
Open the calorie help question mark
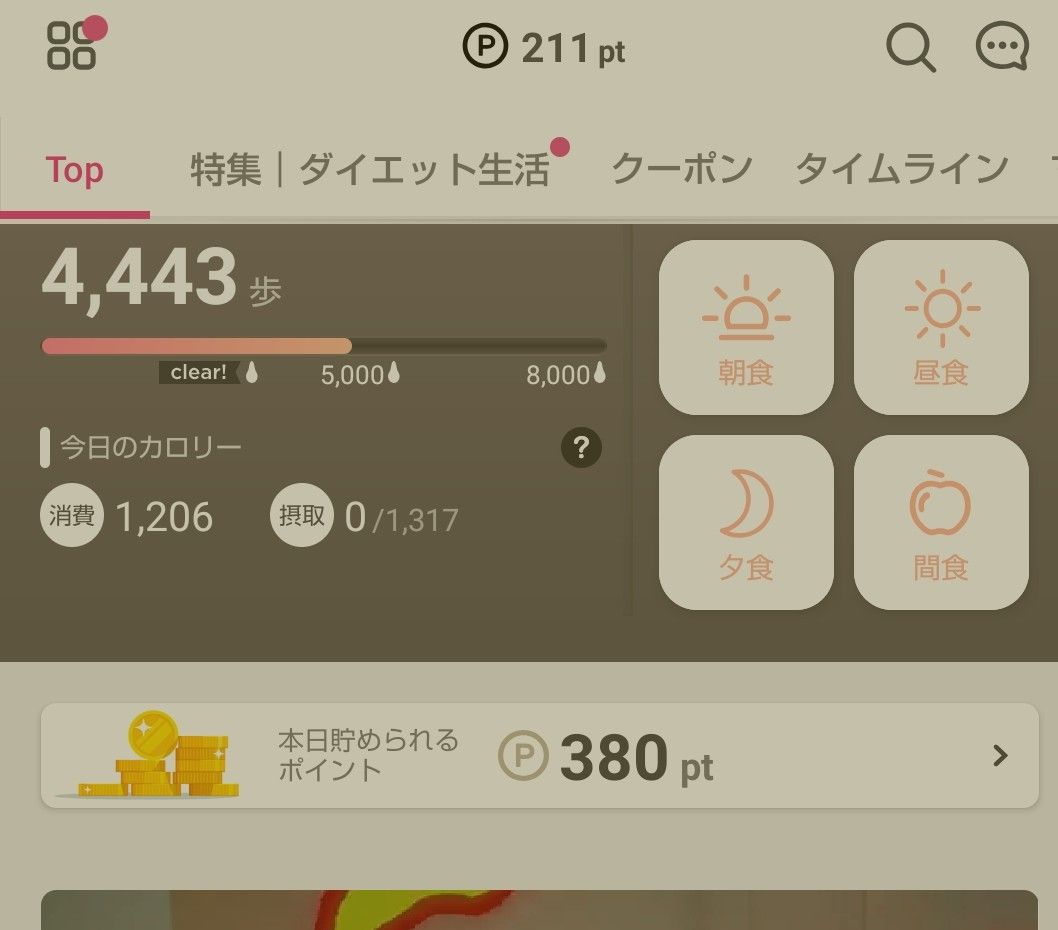581,447
